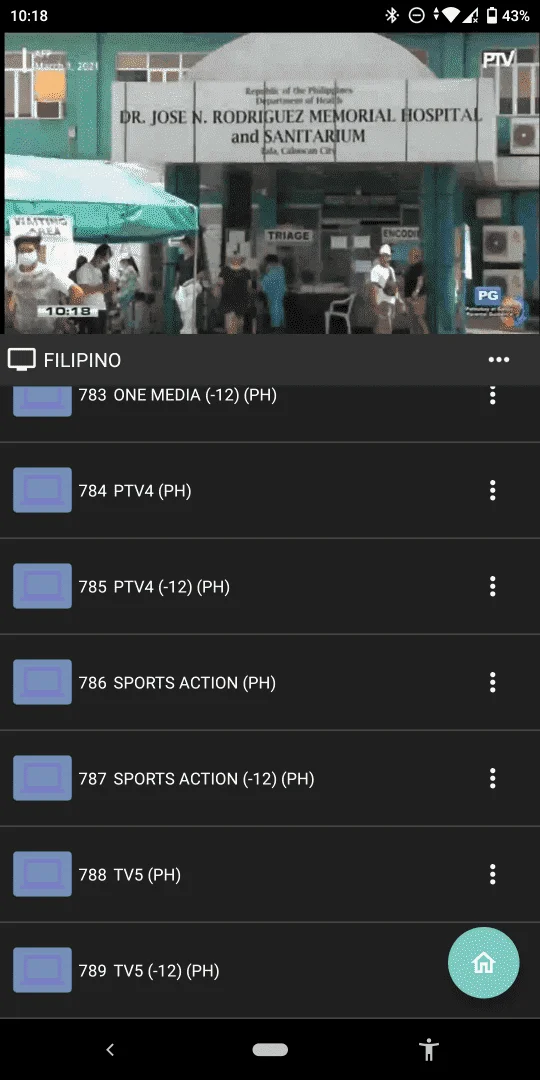
Task: Open channel 785 PTV4 (-12) (PH)
Action: coord(270,587)
